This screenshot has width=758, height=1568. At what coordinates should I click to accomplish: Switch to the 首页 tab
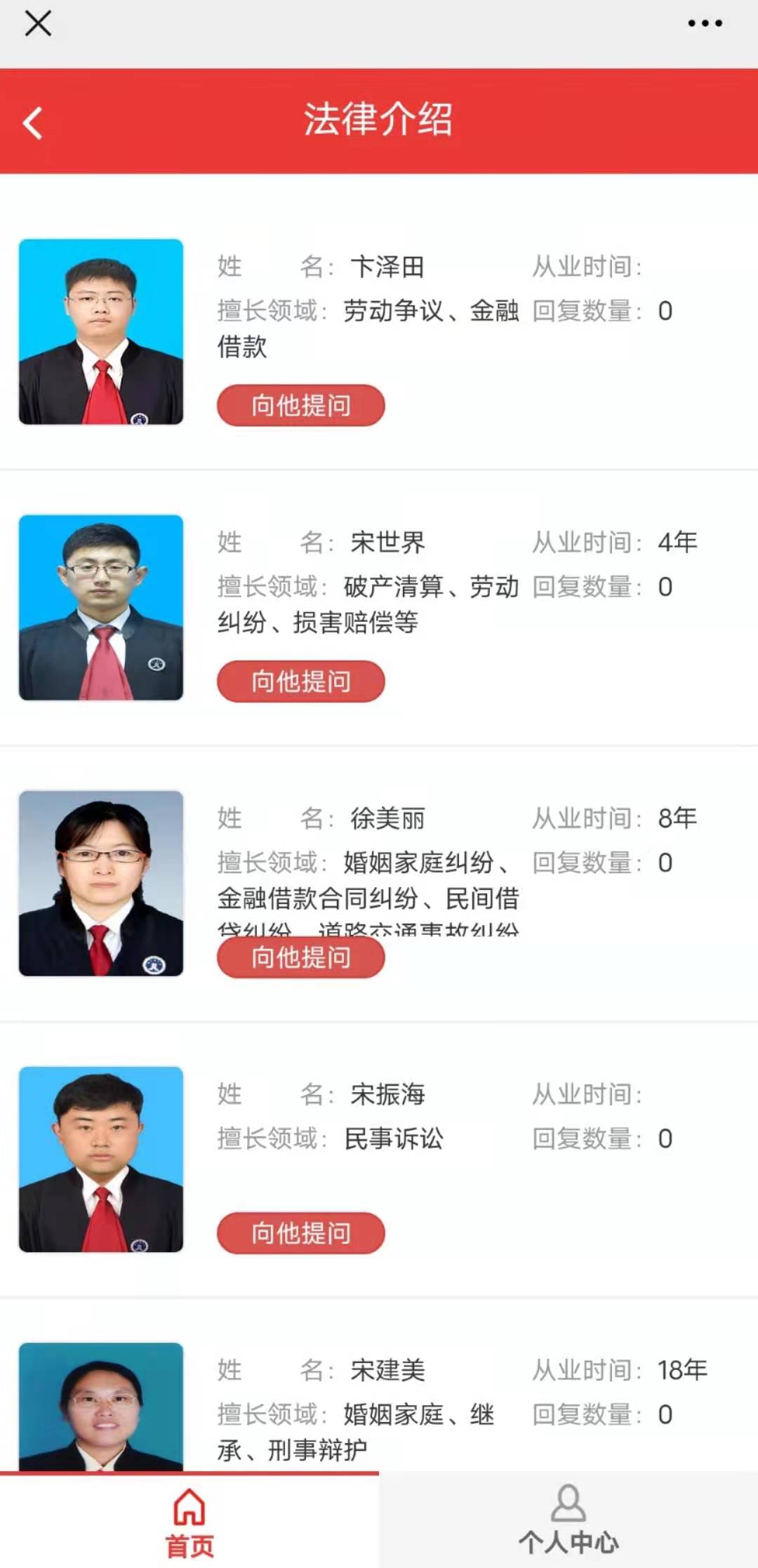[189, 1521]
